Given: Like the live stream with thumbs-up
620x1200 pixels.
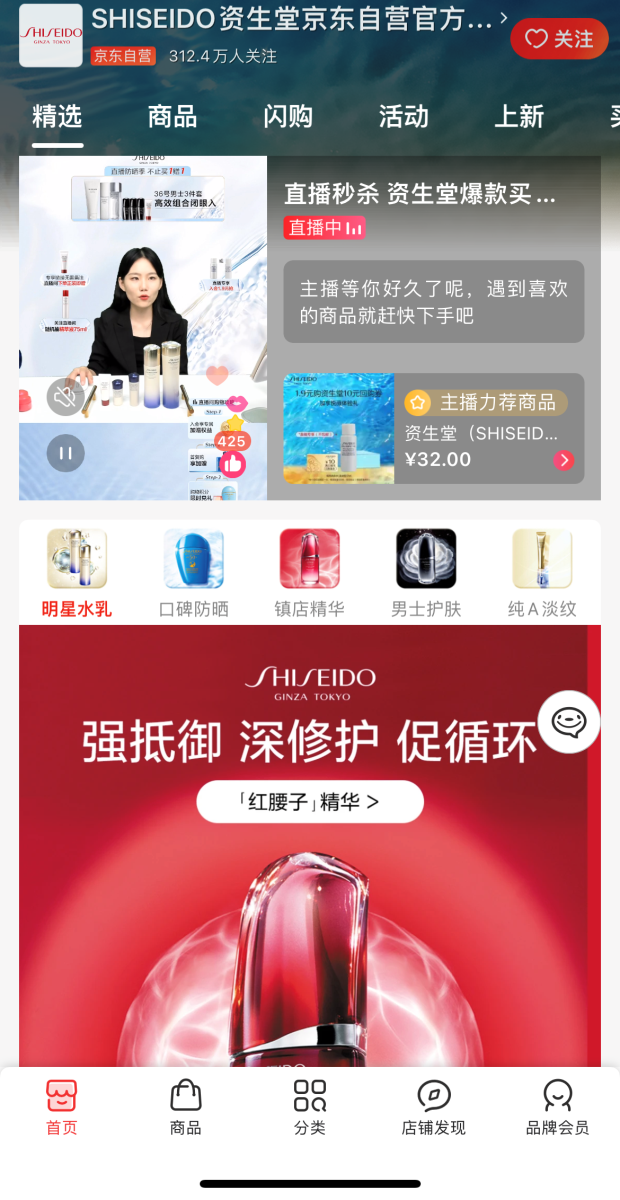Looking at the screenshot, I should (x=232, y=463).
